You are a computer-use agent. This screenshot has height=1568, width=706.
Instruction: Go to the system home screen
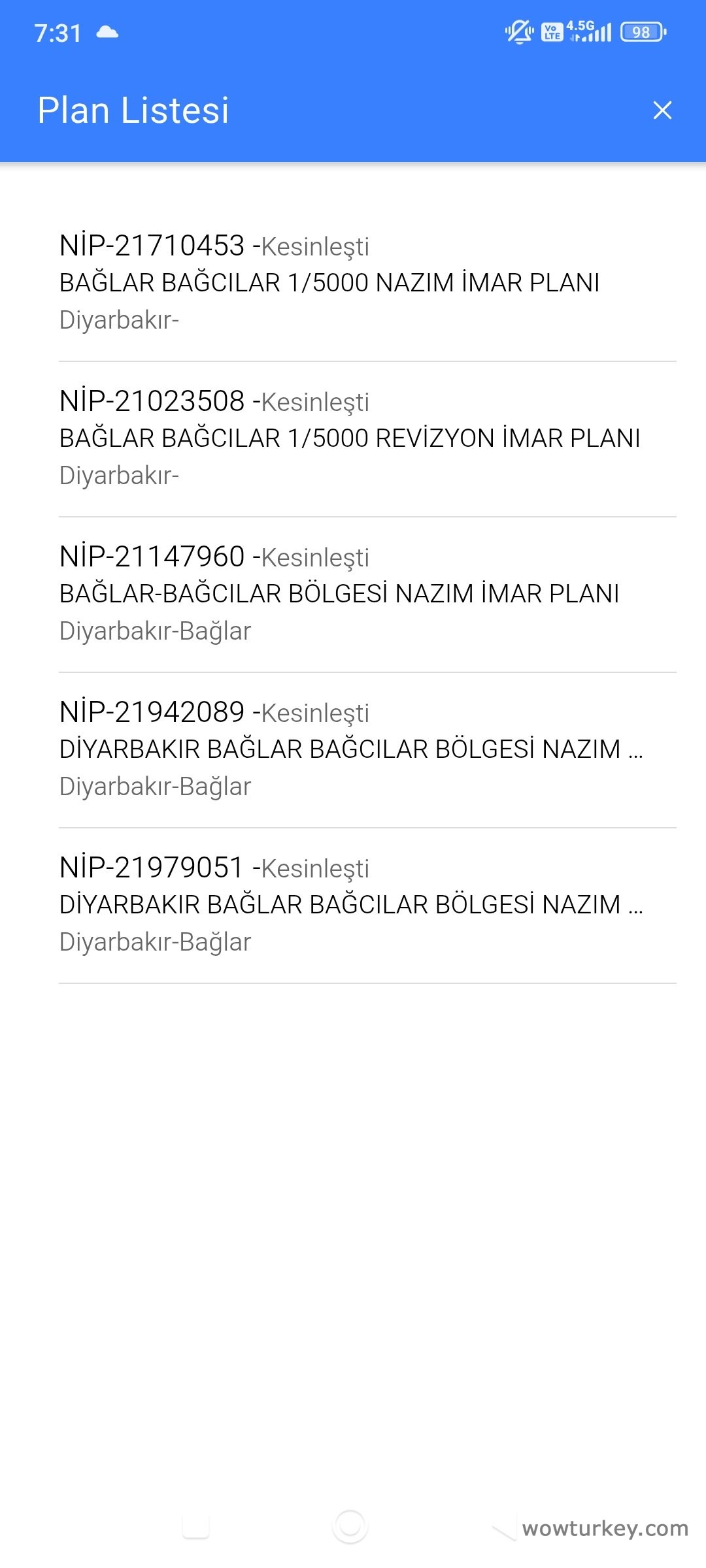350,1527
